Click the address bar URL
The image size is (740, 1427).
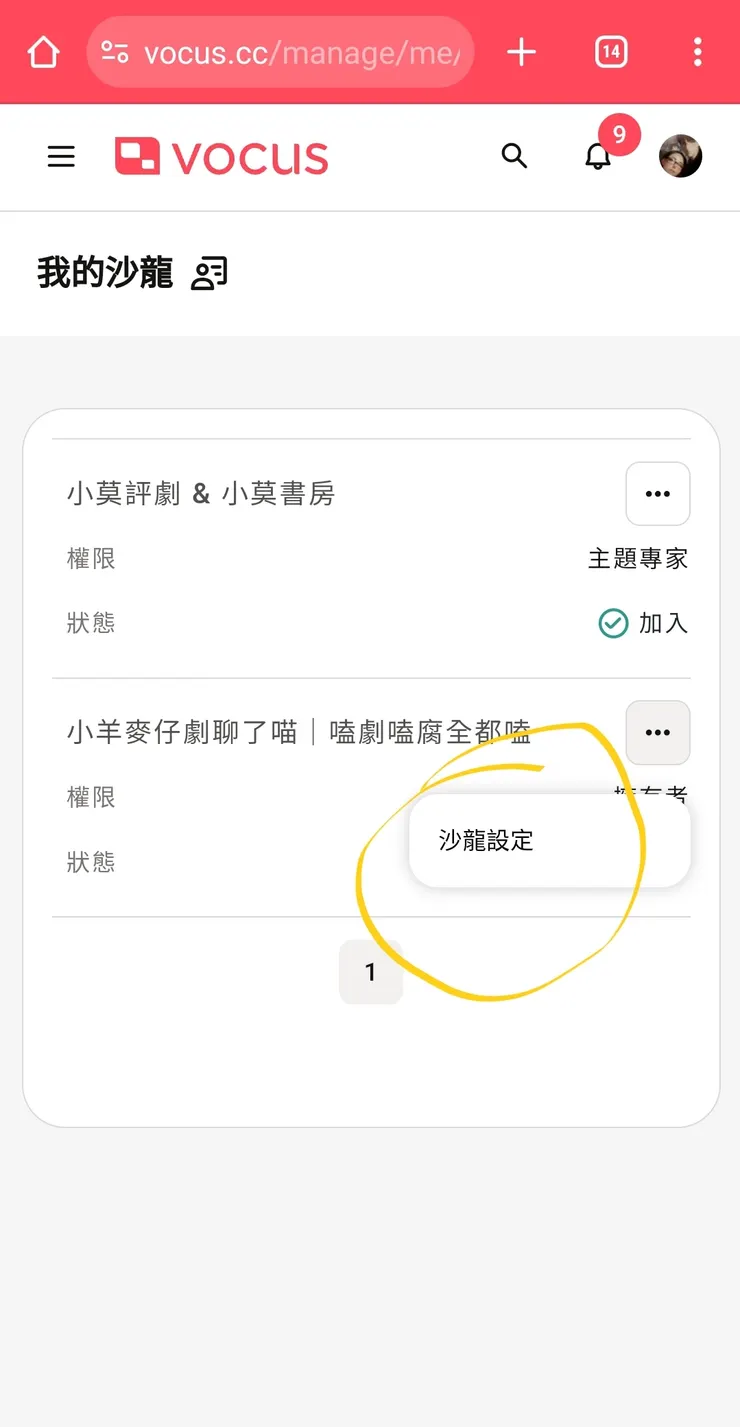pyautogui.click(x=280, y=51)
